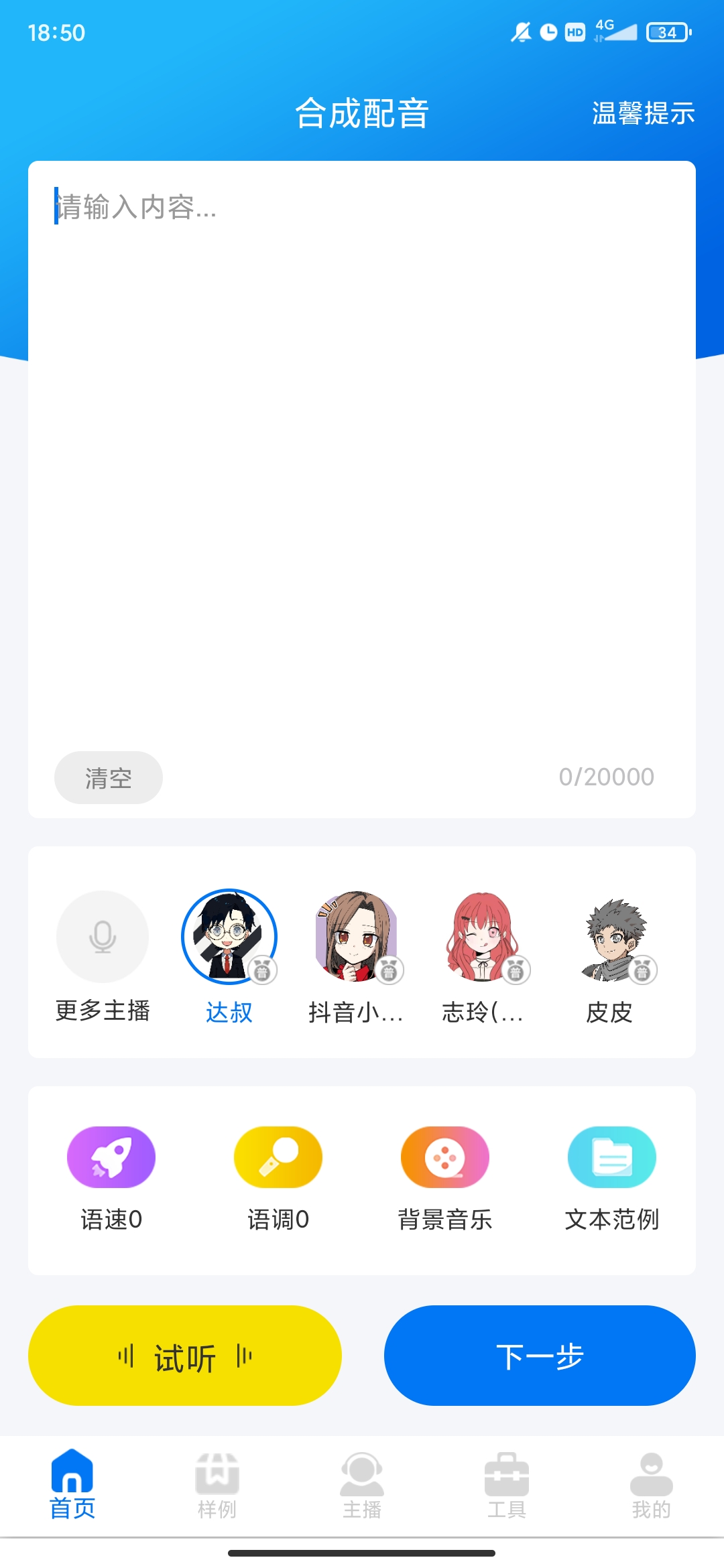The image size is (724, 1568).
Task: Pick the 志玲 voice avatar
Action: tap(483, 937)
